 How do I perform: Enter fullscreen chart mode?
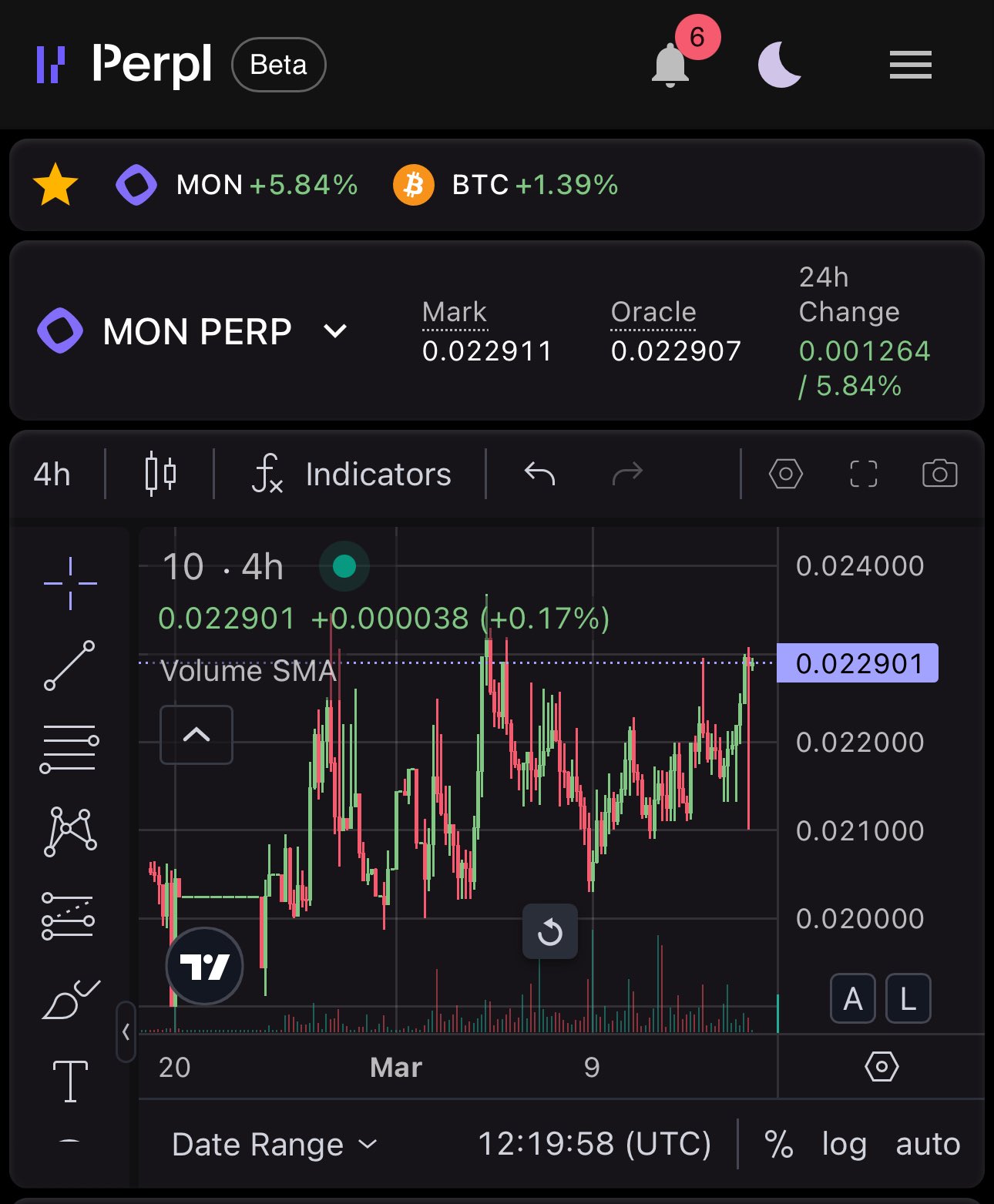click(863, 474)
